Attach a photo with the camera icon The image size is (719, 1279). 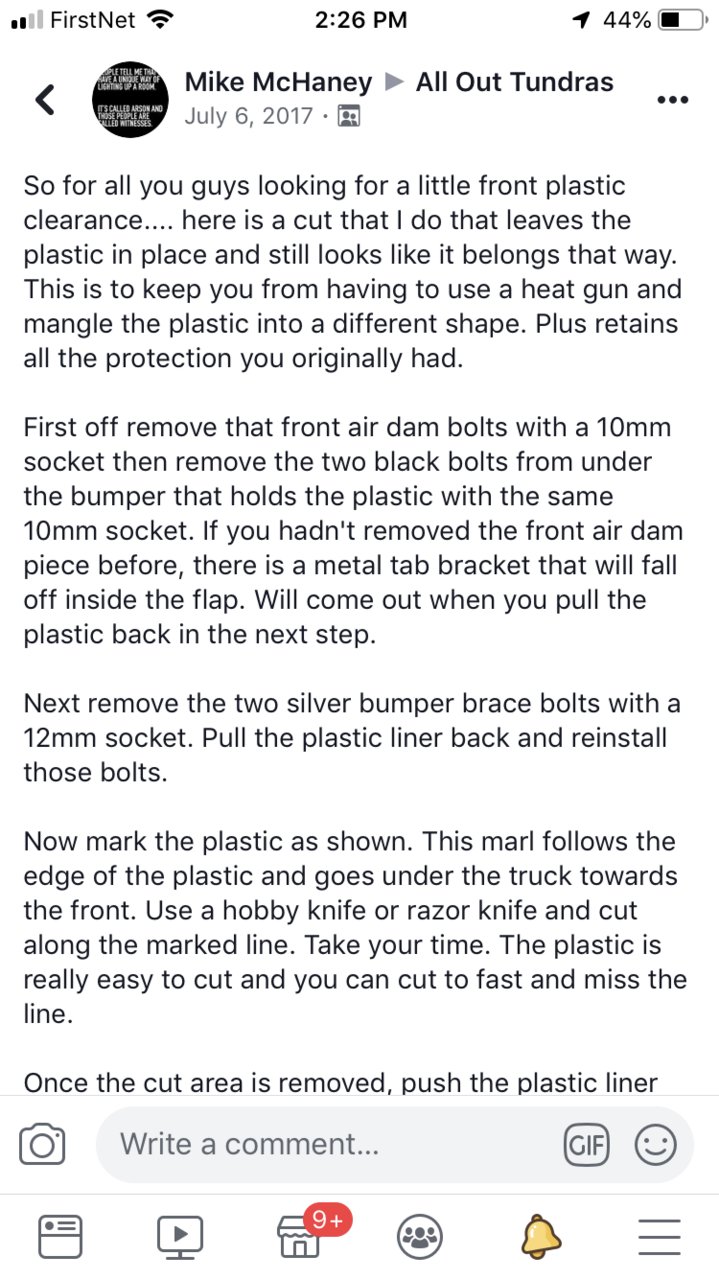[43, 1145]
